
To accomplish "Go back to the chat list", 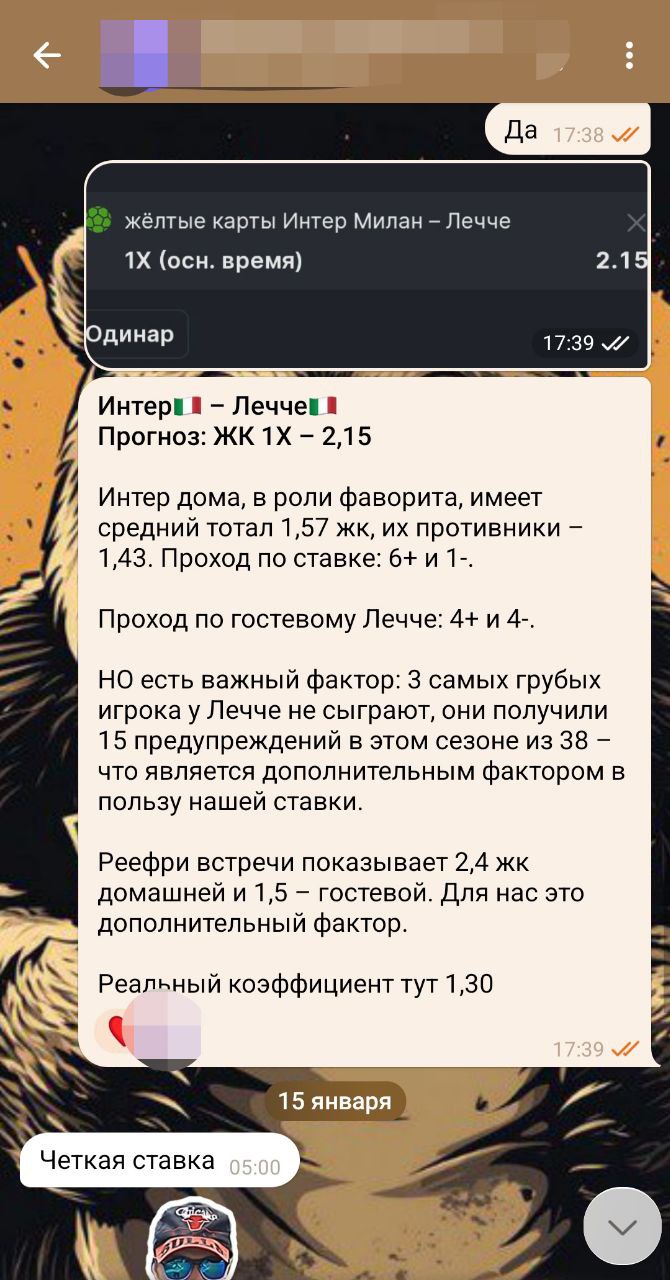I will [x=47, y=55].
